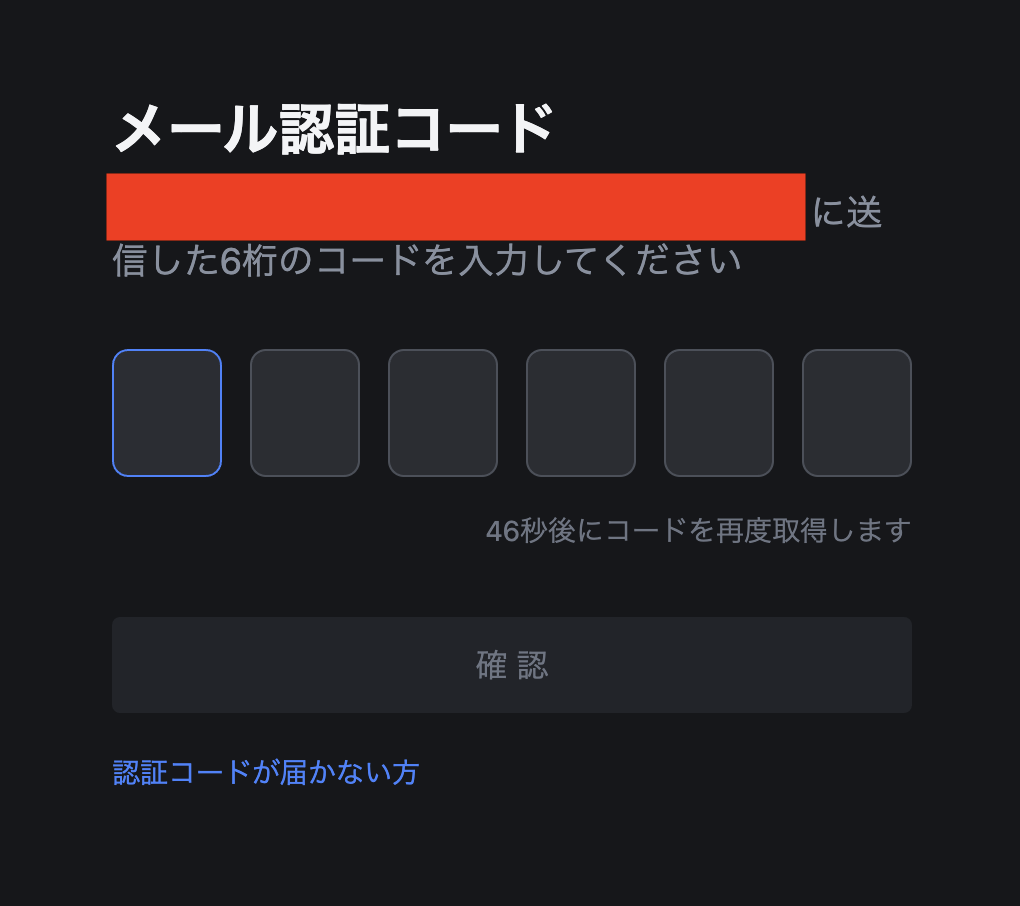
Task: Tap the 確認 confirm button
Action: [512, 665]
